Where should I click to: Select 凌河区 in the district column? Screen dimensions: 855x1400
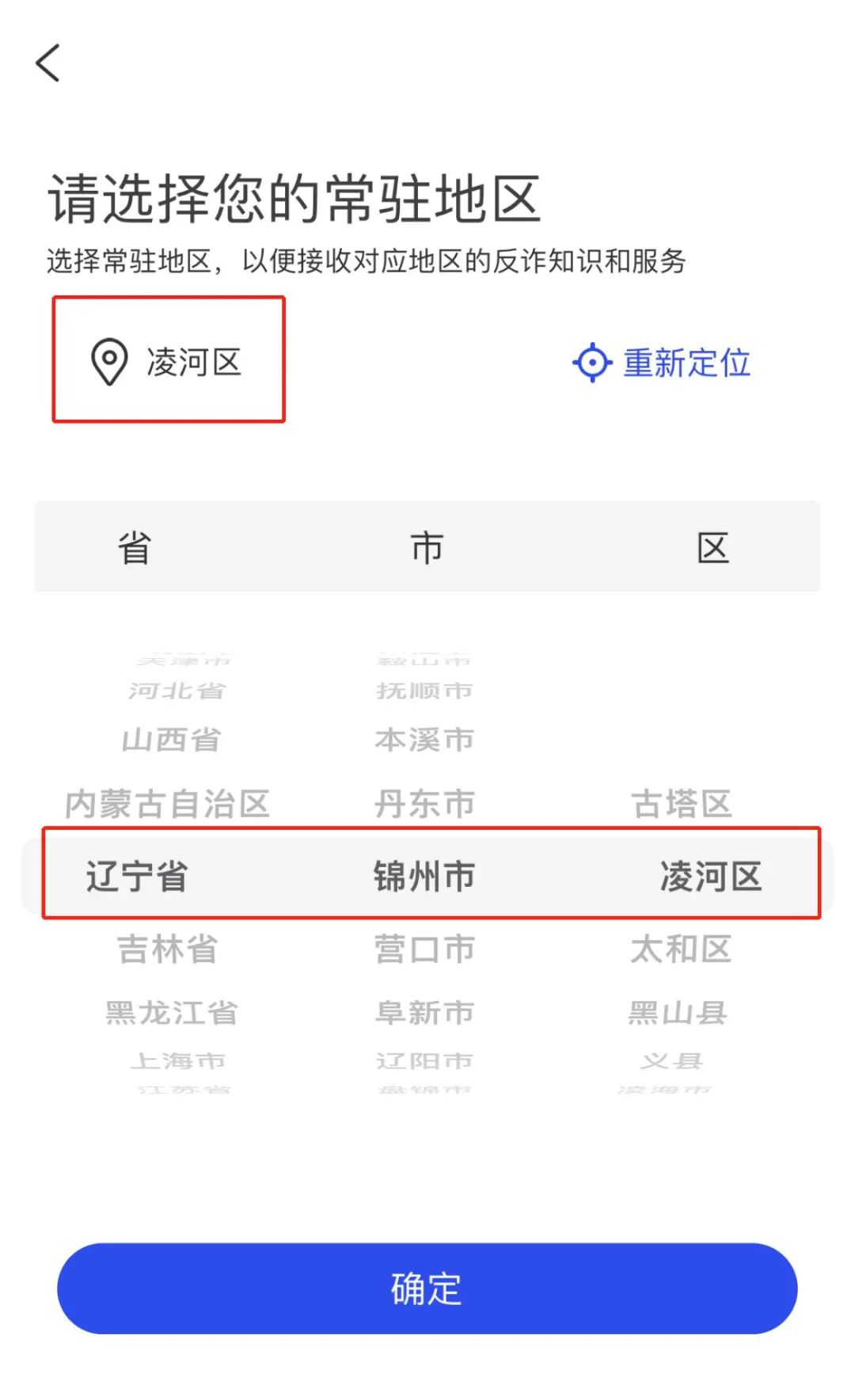tap(710, 877)
